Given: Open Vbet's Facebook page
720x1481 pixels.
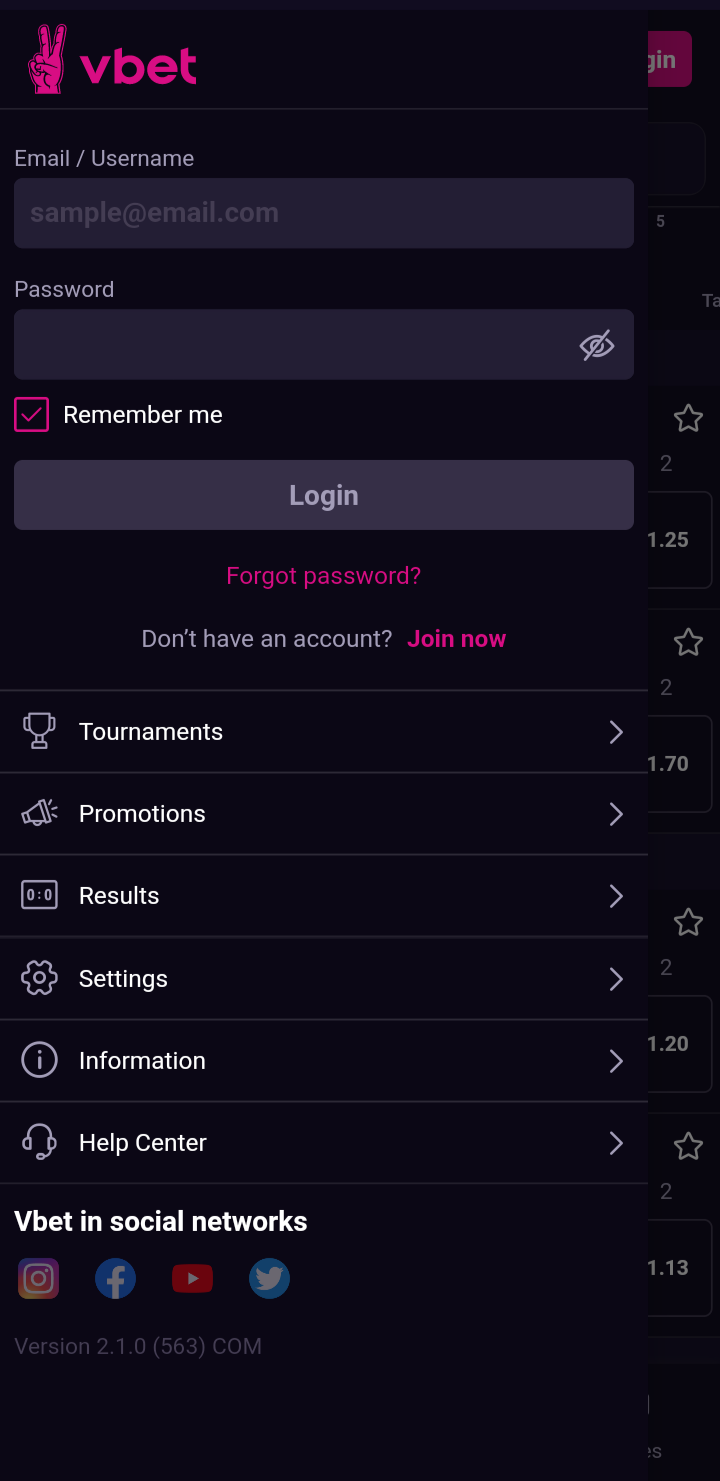Looking at the screenshot, I should click(116, 1278).
